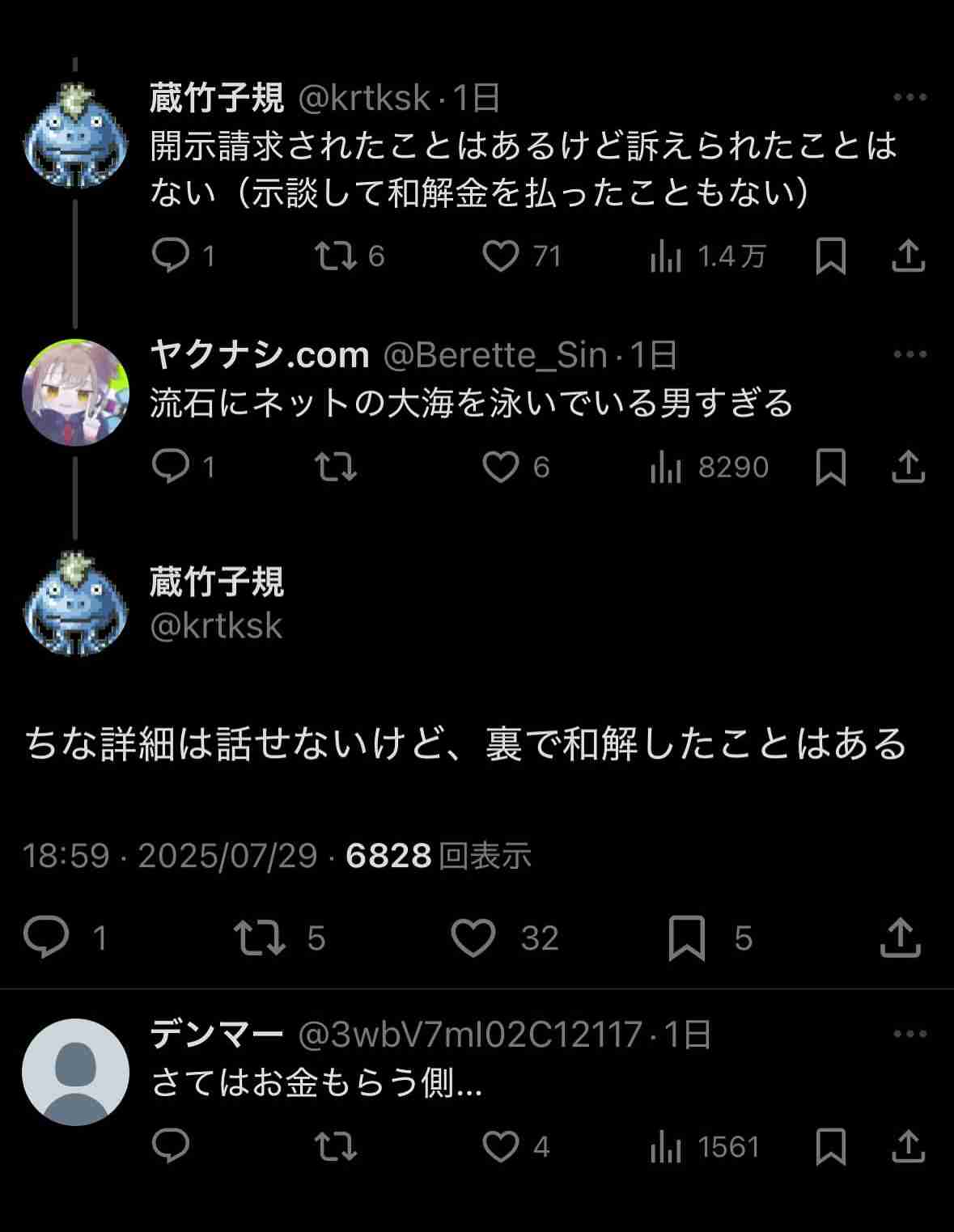This screenshot has height=1232, width=954.
Task: Reply to the main post by @krtksk
Action: [46, 938]
